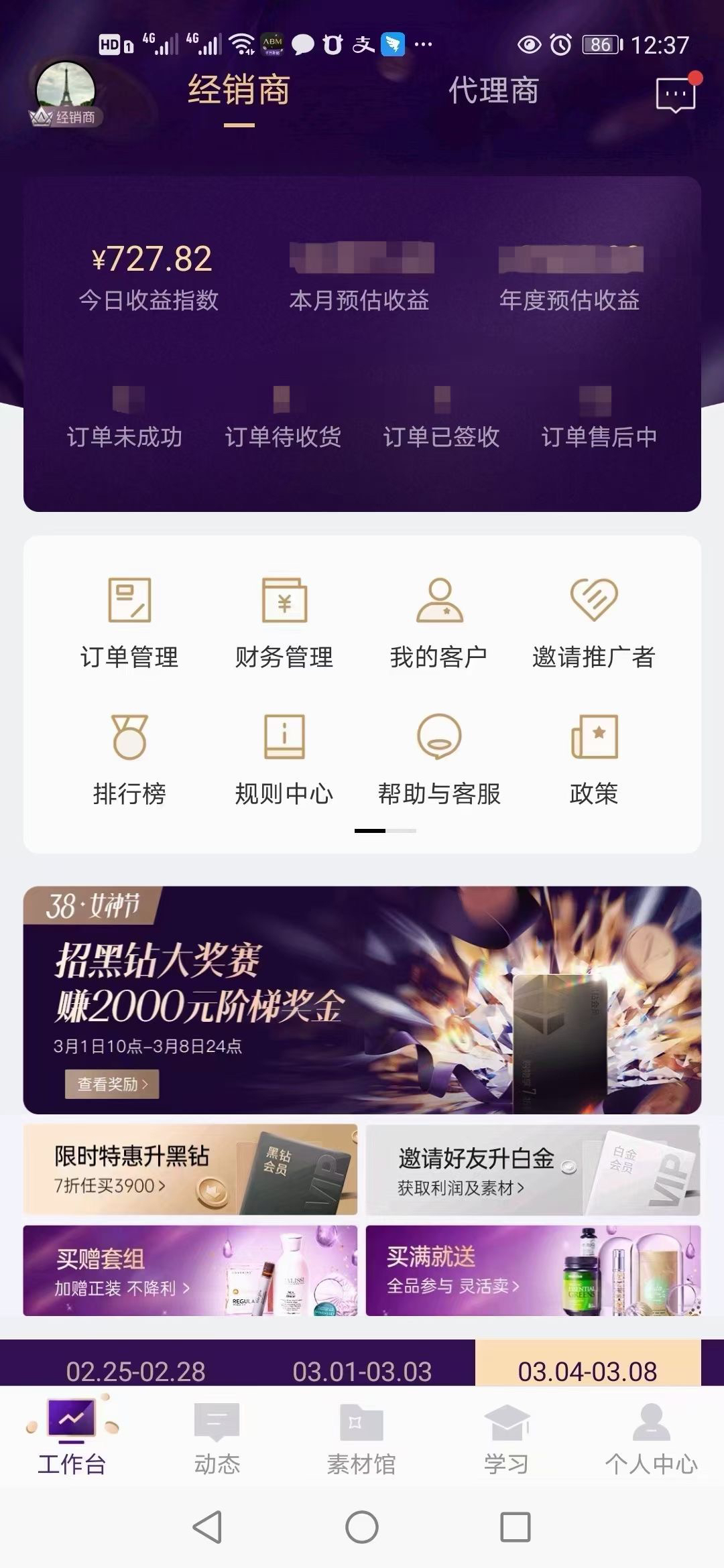Screen dimensions: 724x1568
Task: Open the messages icon with red dot
Action: pyautogui.click(x=676, y=94)
